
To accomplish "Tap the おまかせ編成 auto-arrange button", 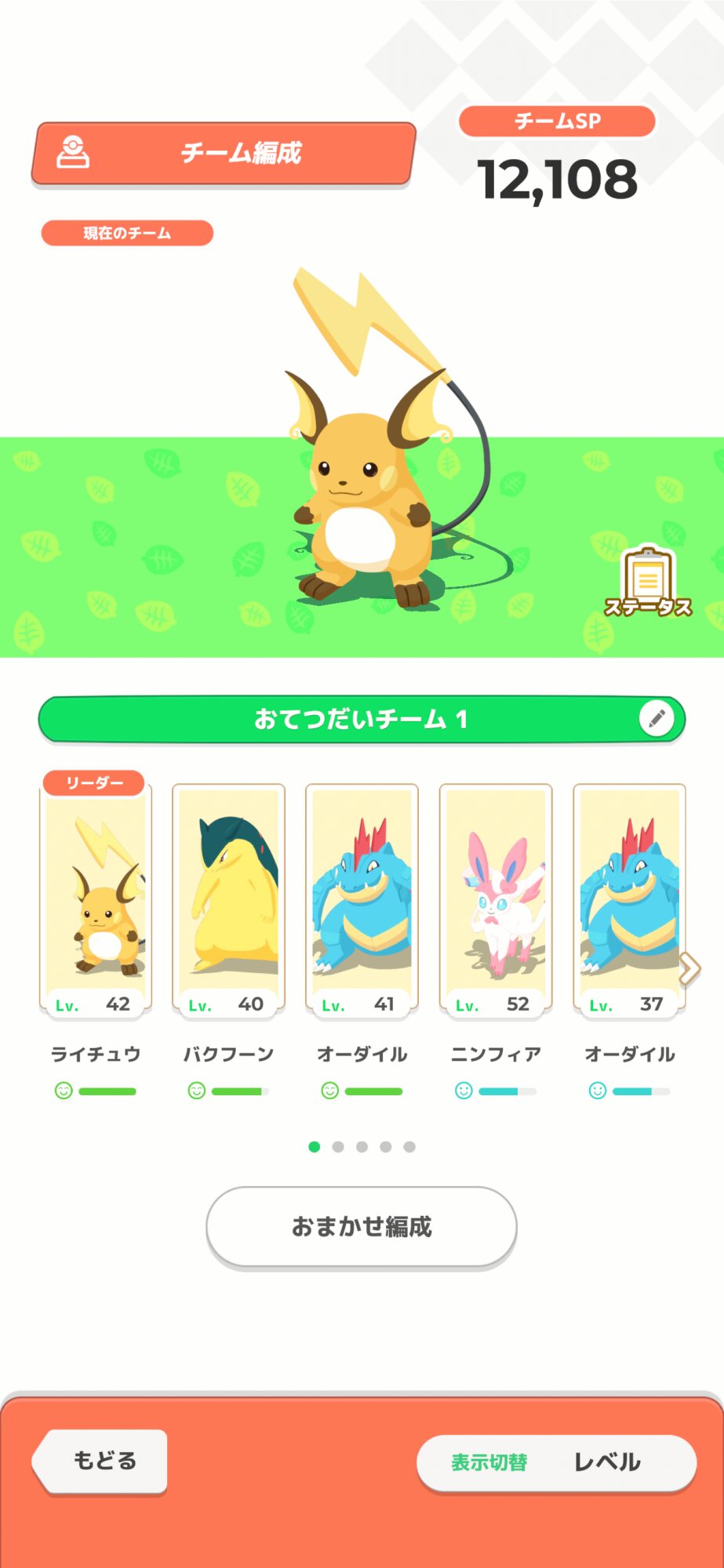I will tap(362, 1226).
